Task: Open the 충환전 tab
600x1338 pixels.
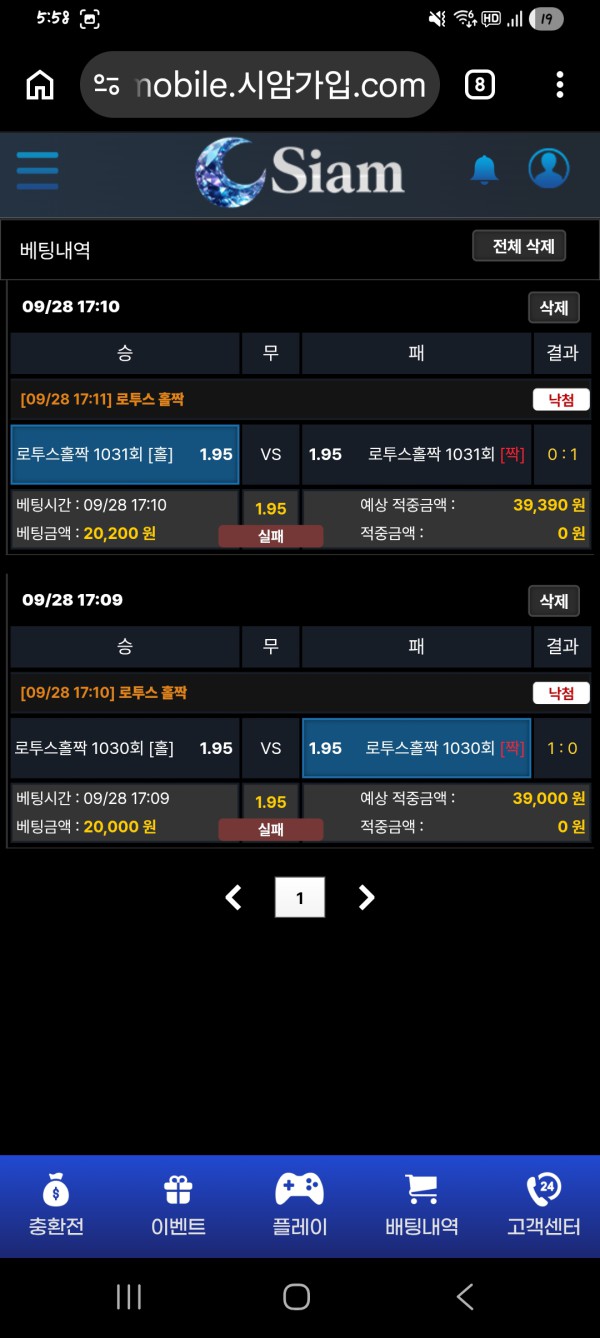Action: click(x=56, y=1207)
